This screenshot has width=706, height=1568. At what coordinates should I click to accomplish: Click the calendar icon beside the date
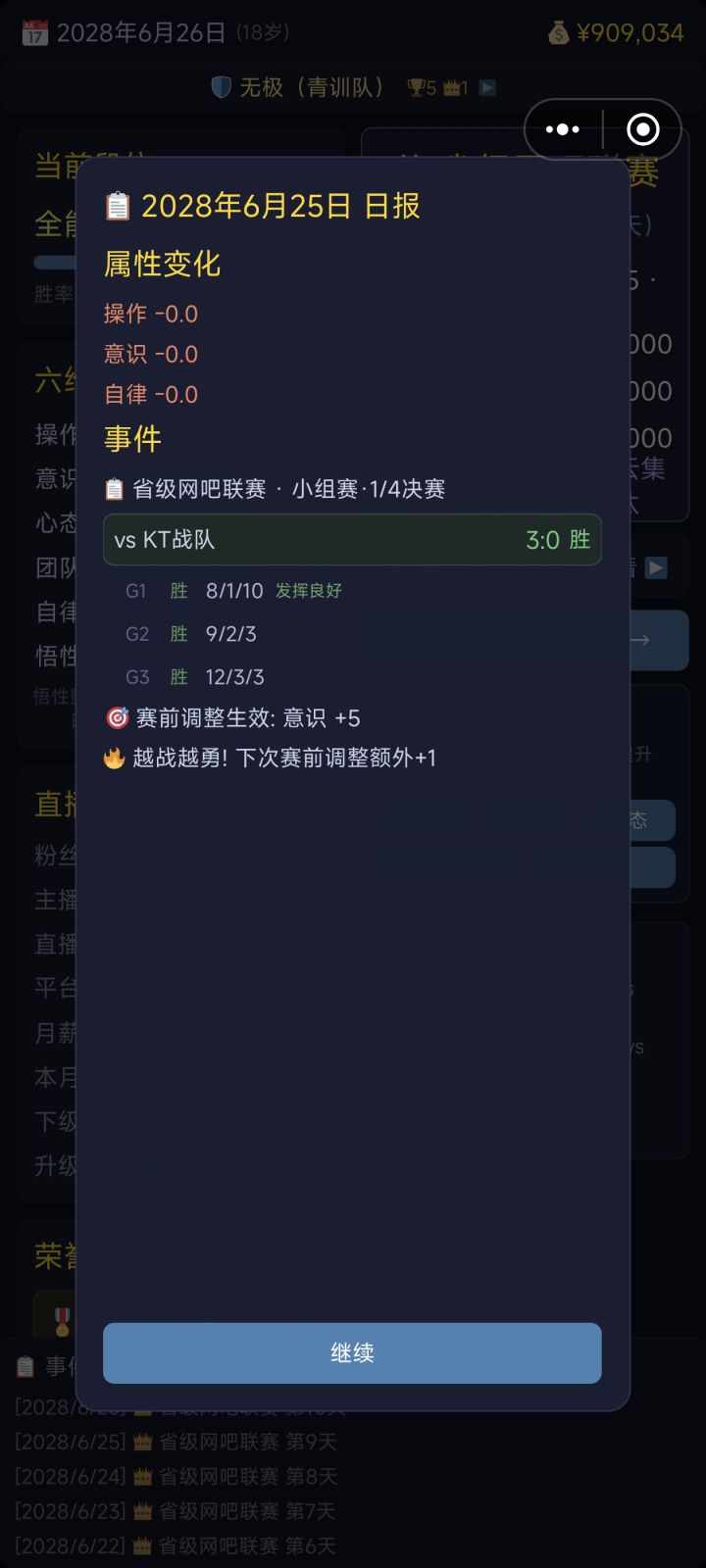pyautogui.click(x=35, y=32)
